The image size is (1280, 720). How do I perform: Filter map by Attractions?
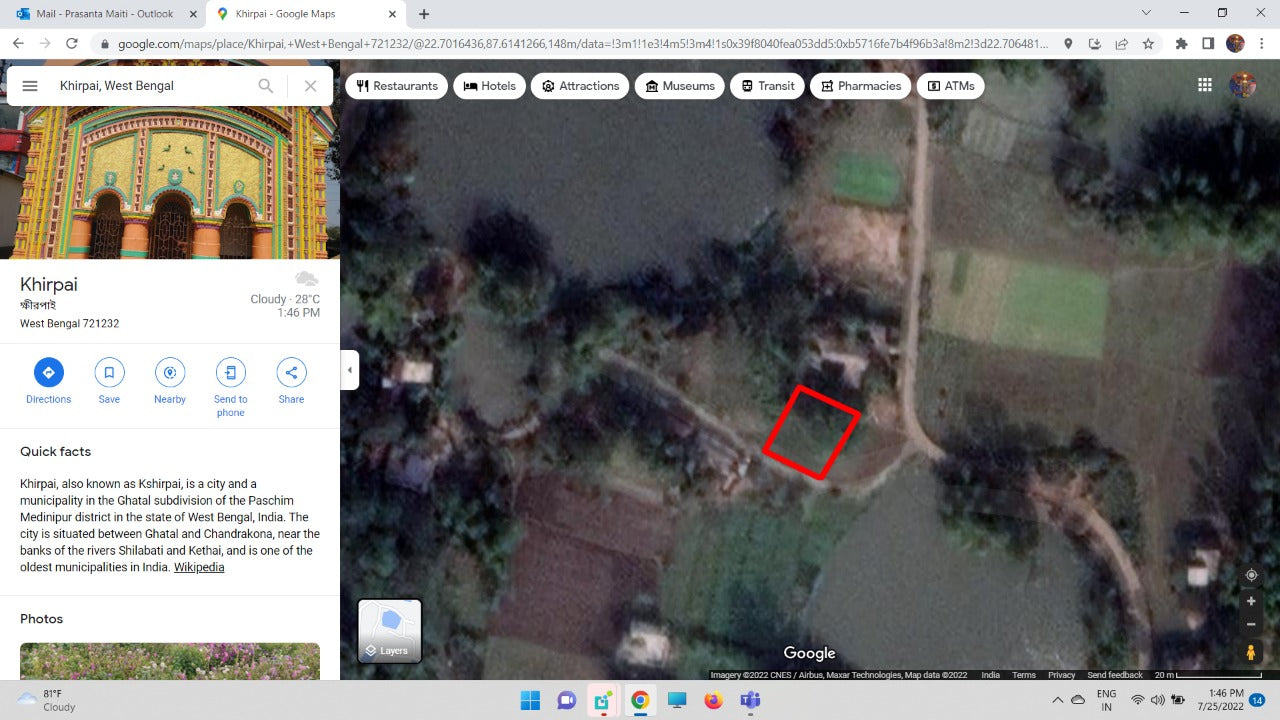click(580, 86)
